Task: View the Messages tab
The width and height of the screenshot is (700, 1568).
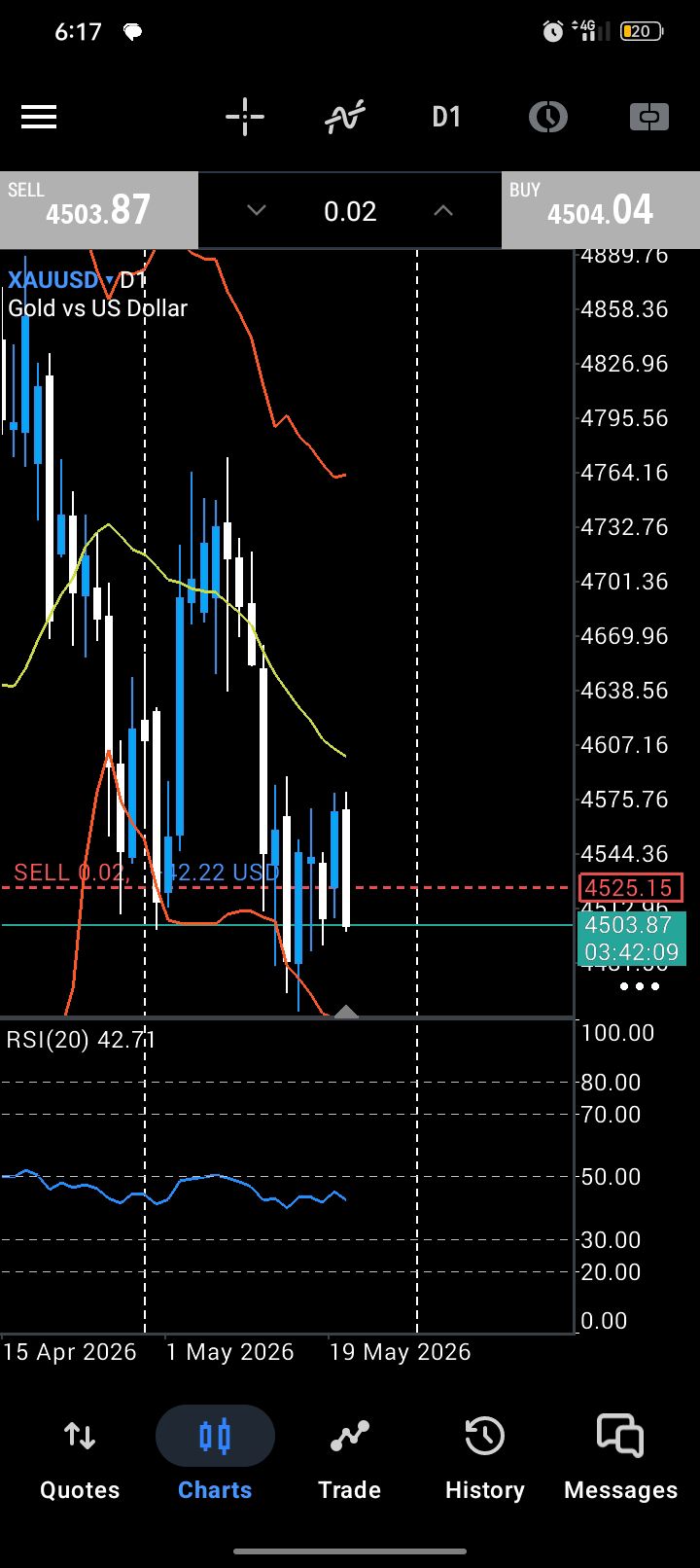Action: 620,1458
